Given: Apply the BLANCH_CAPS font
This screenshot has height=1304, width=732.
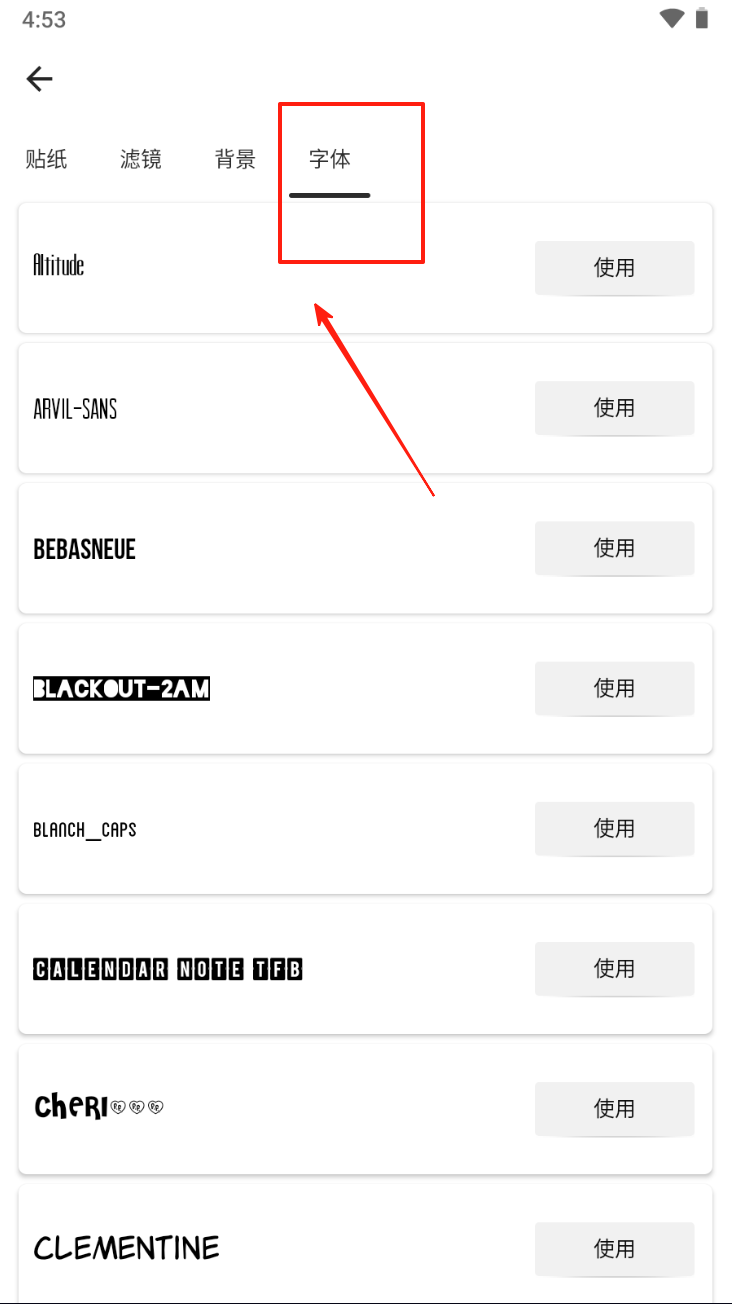Looking at the screenshot, I should tap(614, 828).
